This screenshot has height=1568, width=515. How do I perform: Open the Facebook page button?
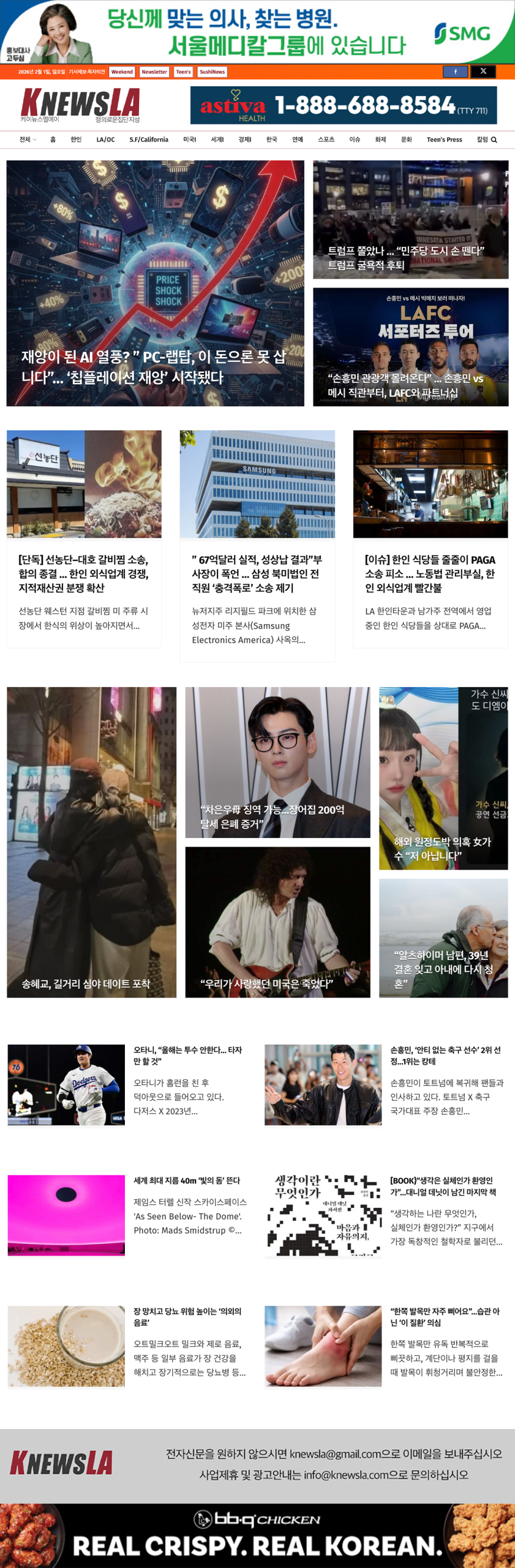point(455,72)
